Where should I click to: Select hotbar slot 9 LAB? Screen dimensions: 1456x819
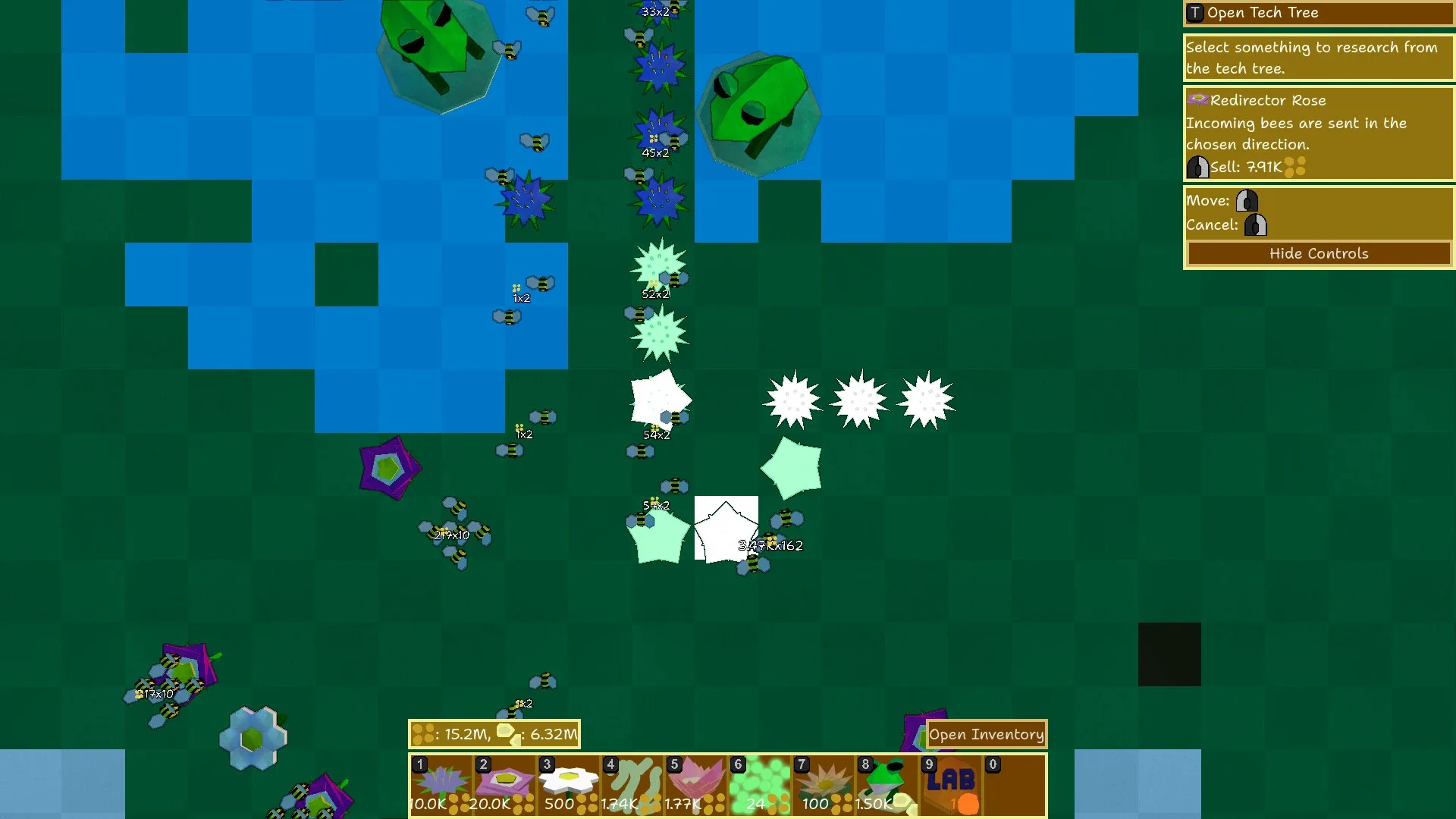pos(951,785)
